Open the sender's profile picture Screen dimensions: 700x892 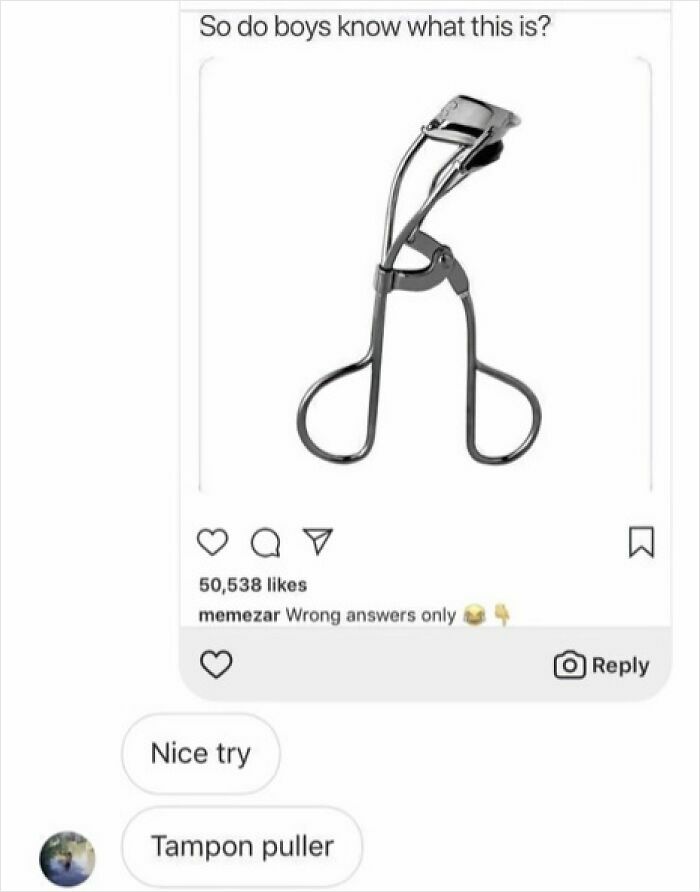[67, 856]
